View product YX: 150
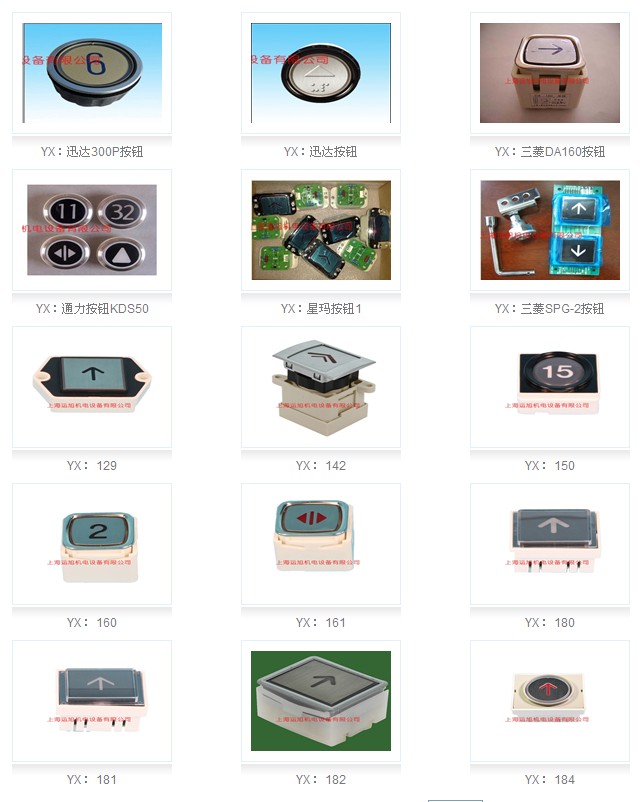644x802 pixels. pos(550,387)
